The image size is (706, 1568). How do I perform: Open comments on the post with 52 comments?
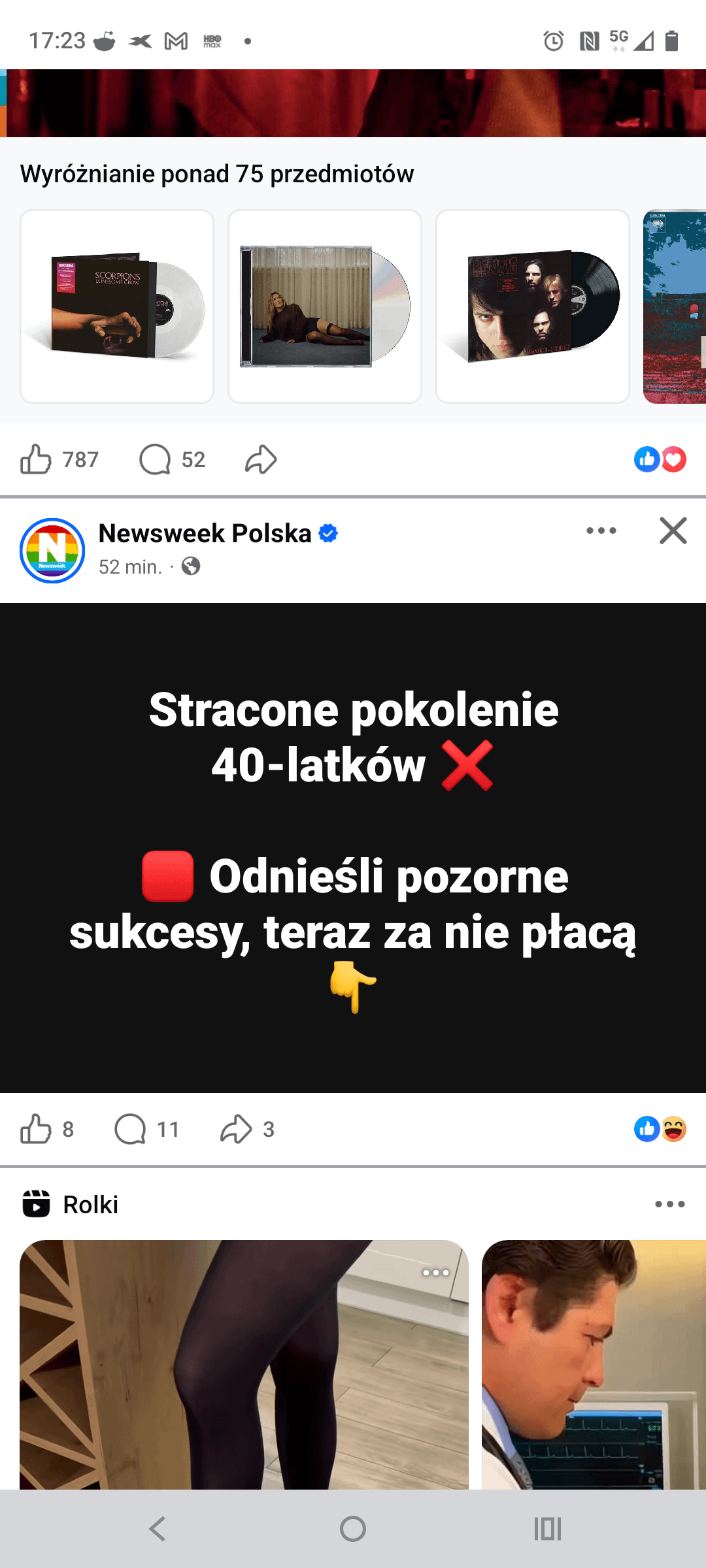pos(156,459)
